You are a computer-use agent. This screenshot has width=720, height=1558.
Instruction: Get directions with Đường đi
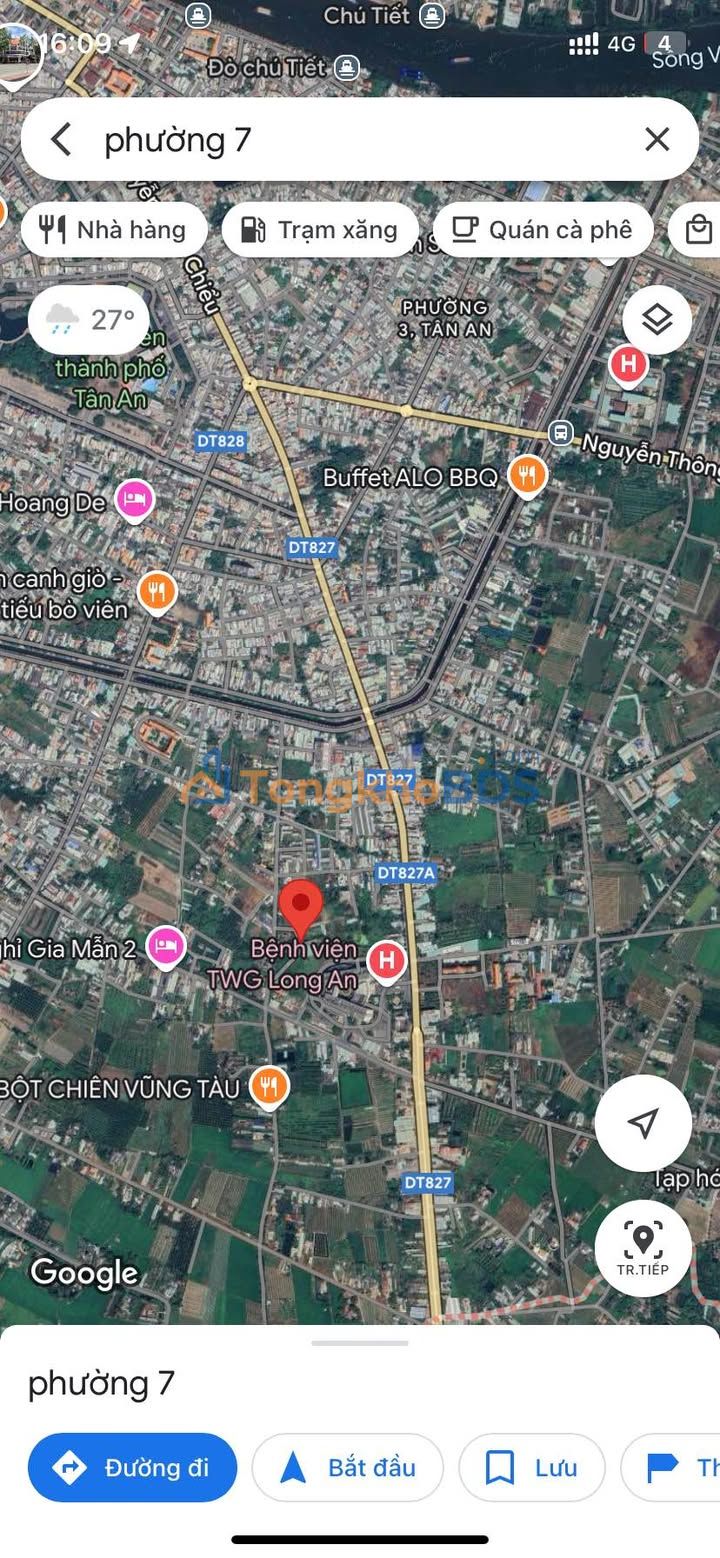pos(132,1468)
